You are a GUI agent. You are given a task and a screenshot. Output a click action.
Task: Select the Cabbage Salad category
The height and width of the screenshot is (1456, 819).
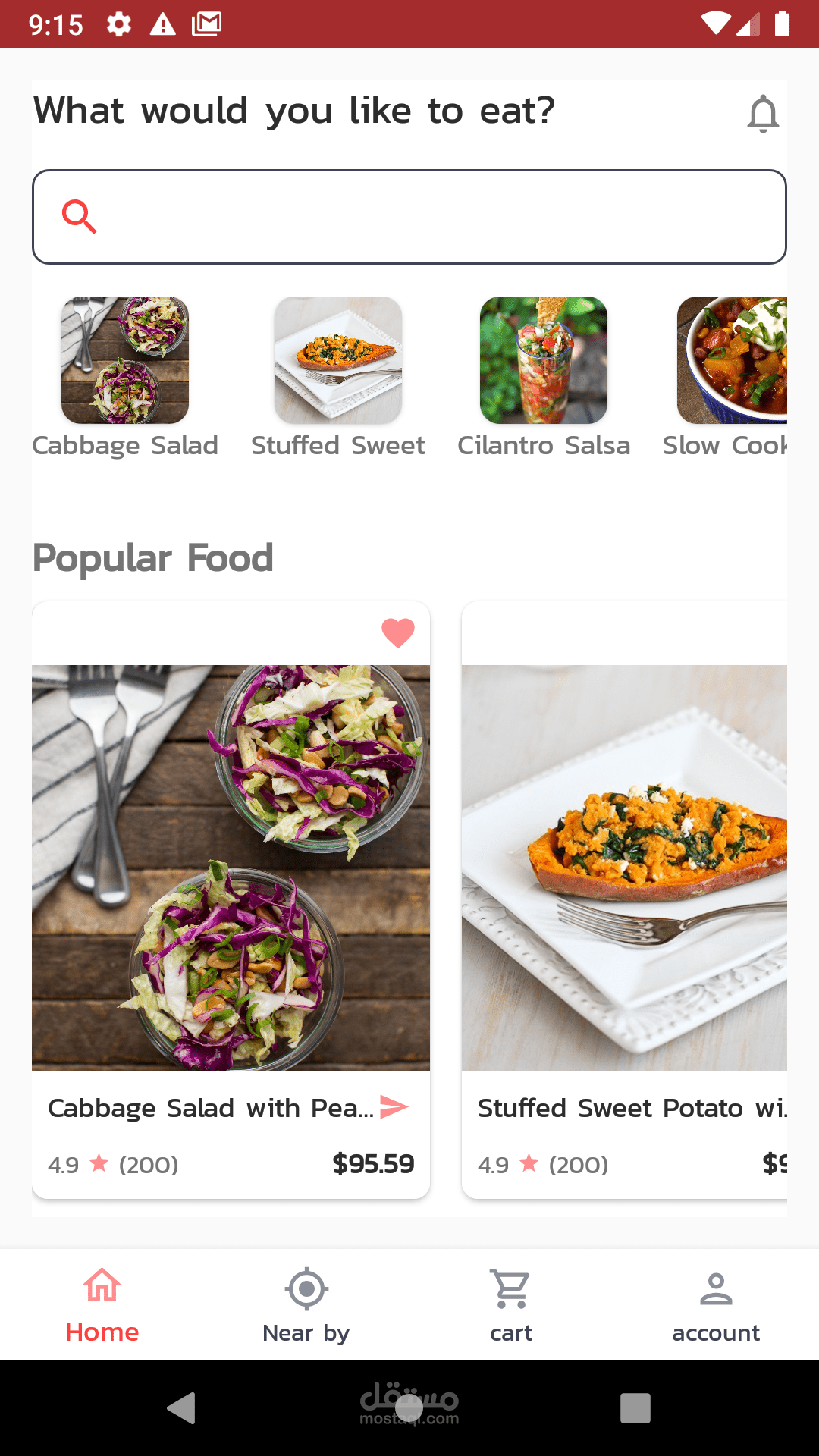pyautogui.click(x=125, y=360)
